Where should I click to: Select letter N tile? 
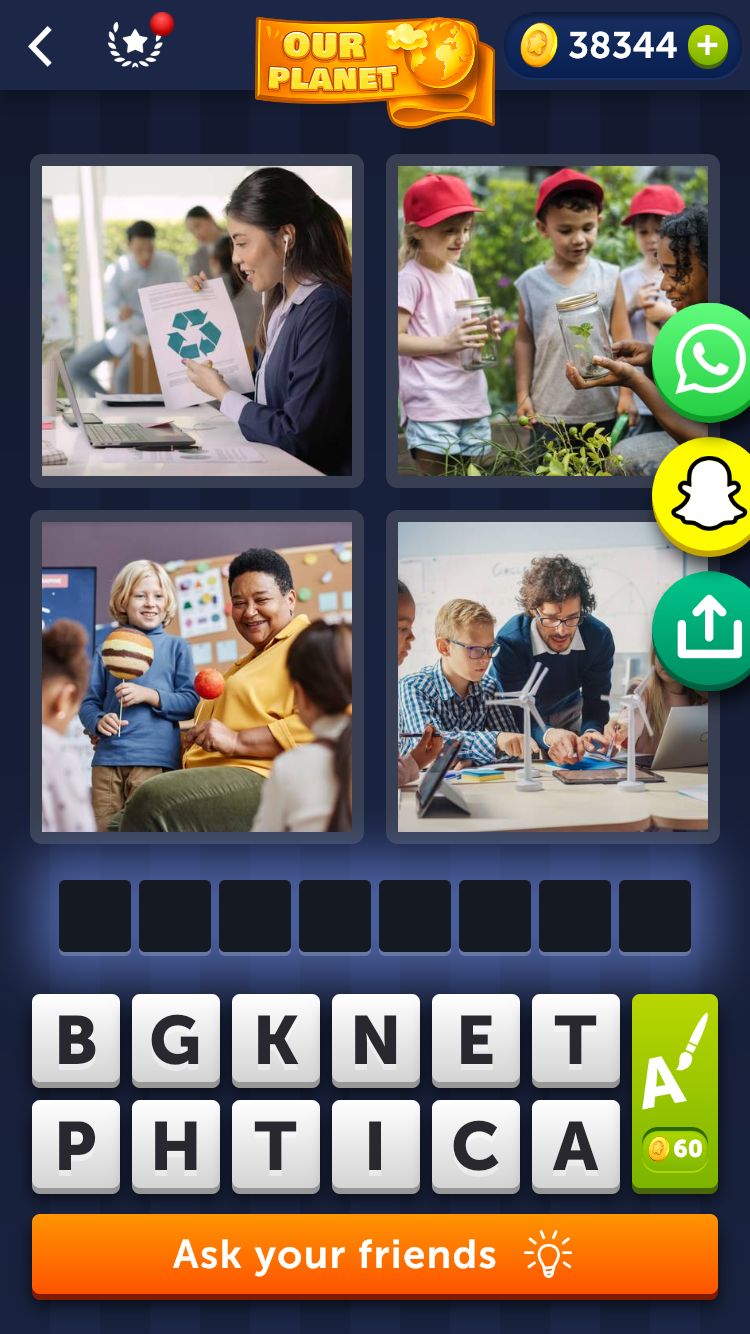coord(376,1040)
